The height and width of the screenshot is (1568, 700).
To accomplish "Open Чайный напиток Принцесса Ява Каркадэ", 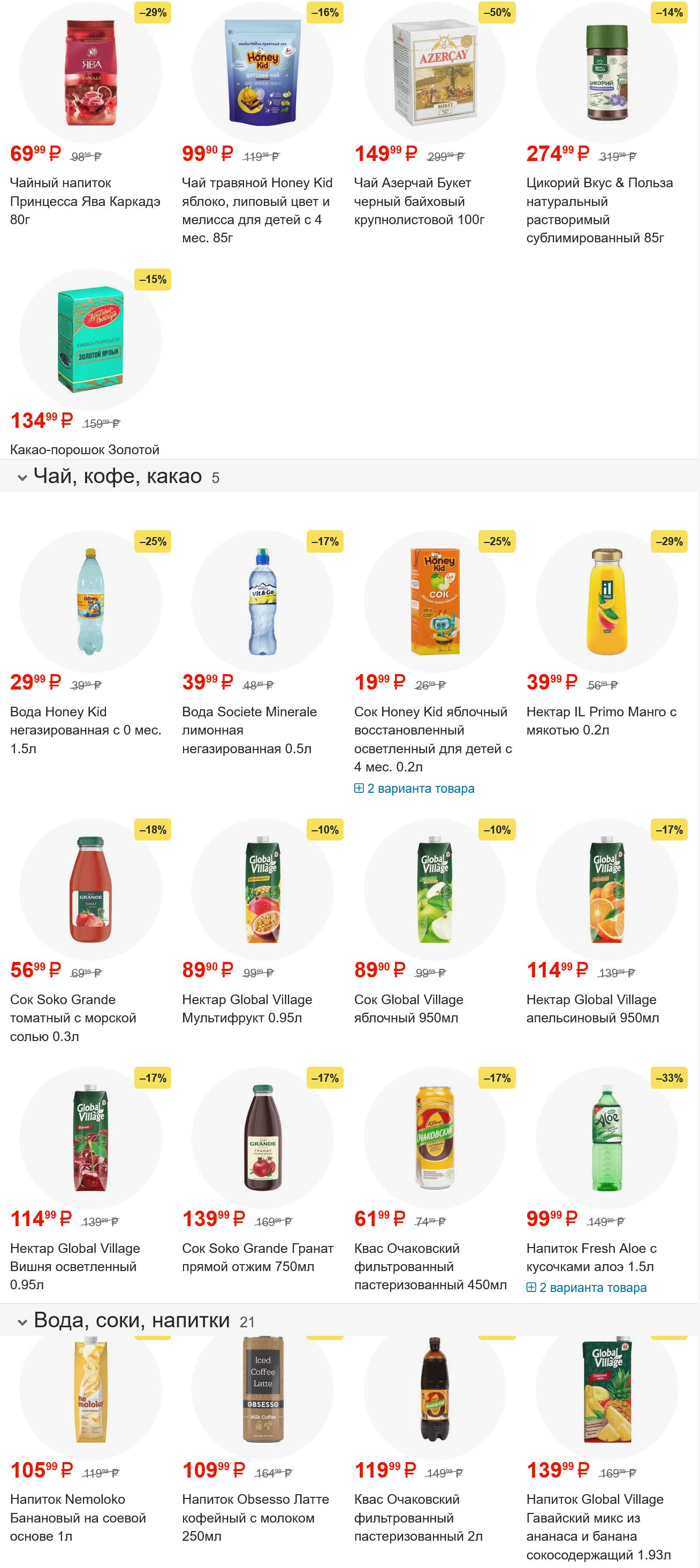I will click(x=85, y=201).
